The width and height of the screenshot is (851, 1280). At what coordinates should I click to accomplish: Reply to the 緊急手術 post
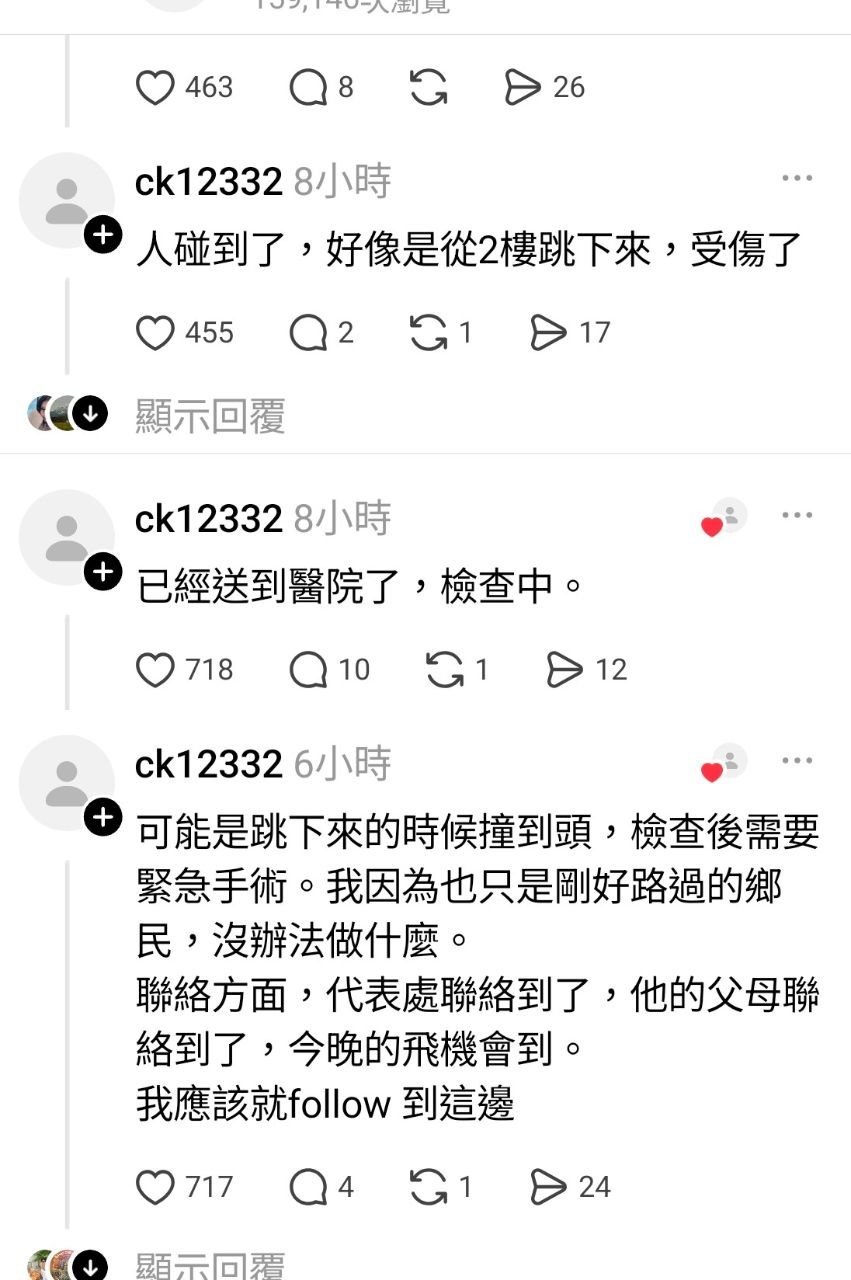308,1187
